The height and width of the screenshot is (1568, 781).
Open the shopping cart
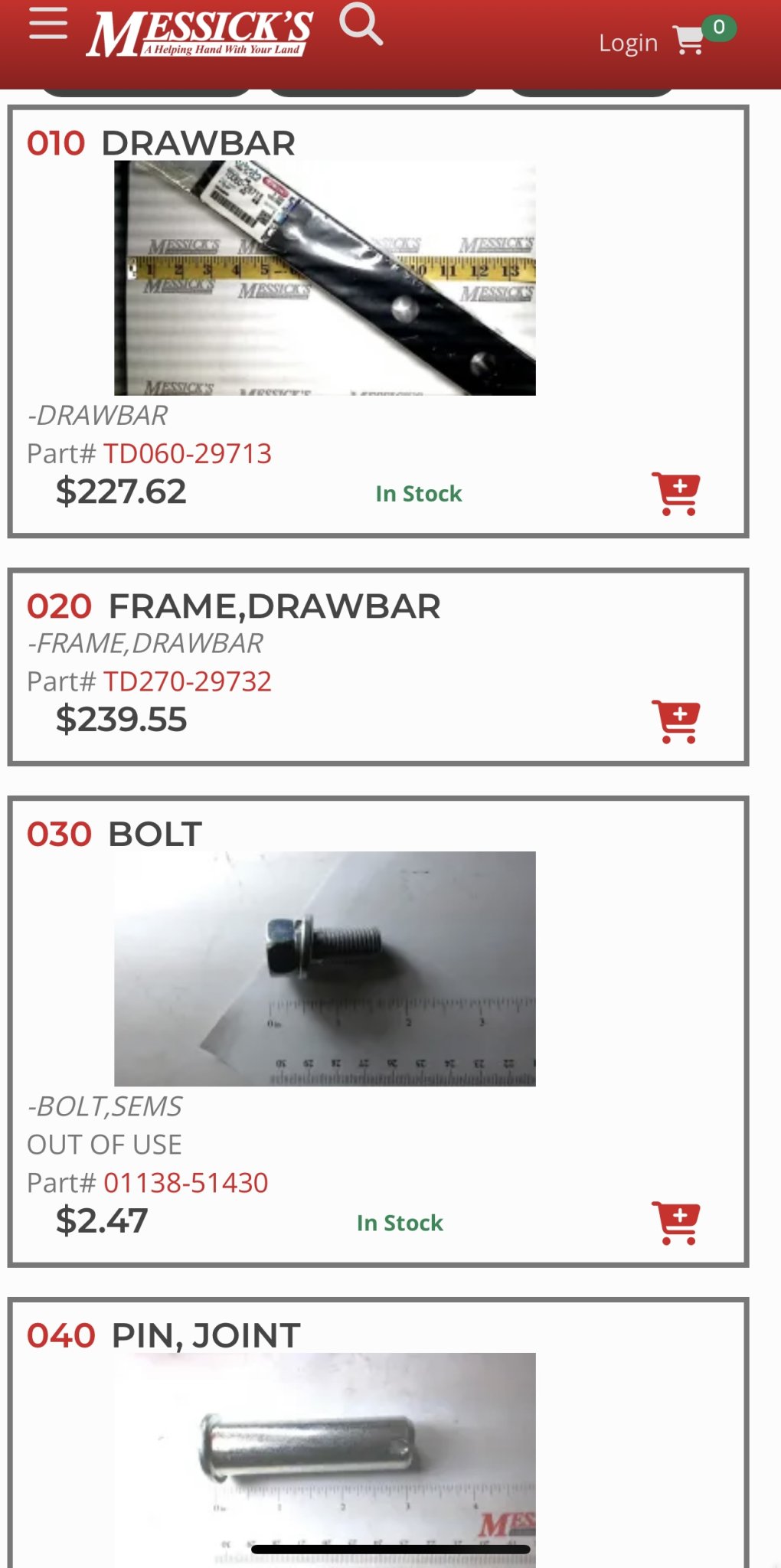pyautogui.click(x=691, y=40)
